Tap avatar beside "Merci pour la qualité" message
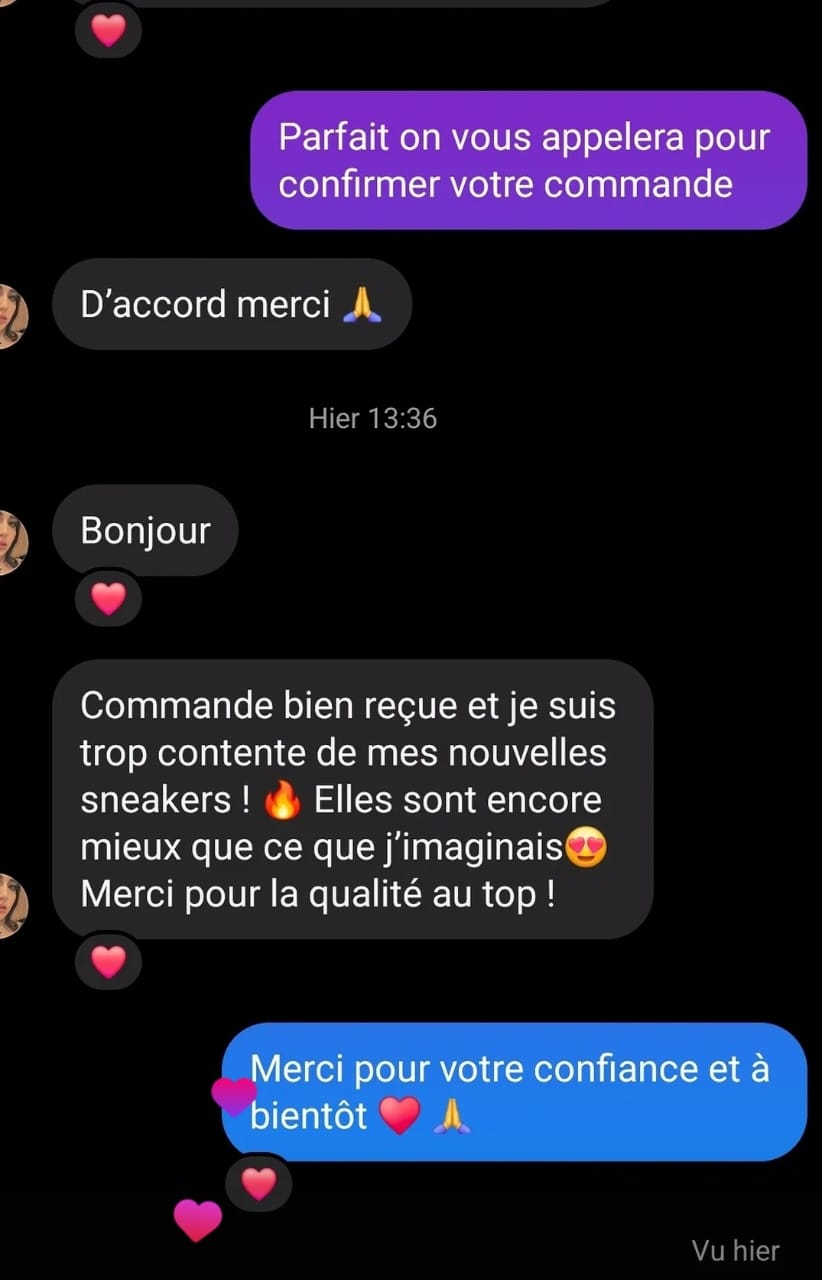Image resolution: width=822 pixels, height=1280 pixels. pyautogui.click(x=12, y=904)
